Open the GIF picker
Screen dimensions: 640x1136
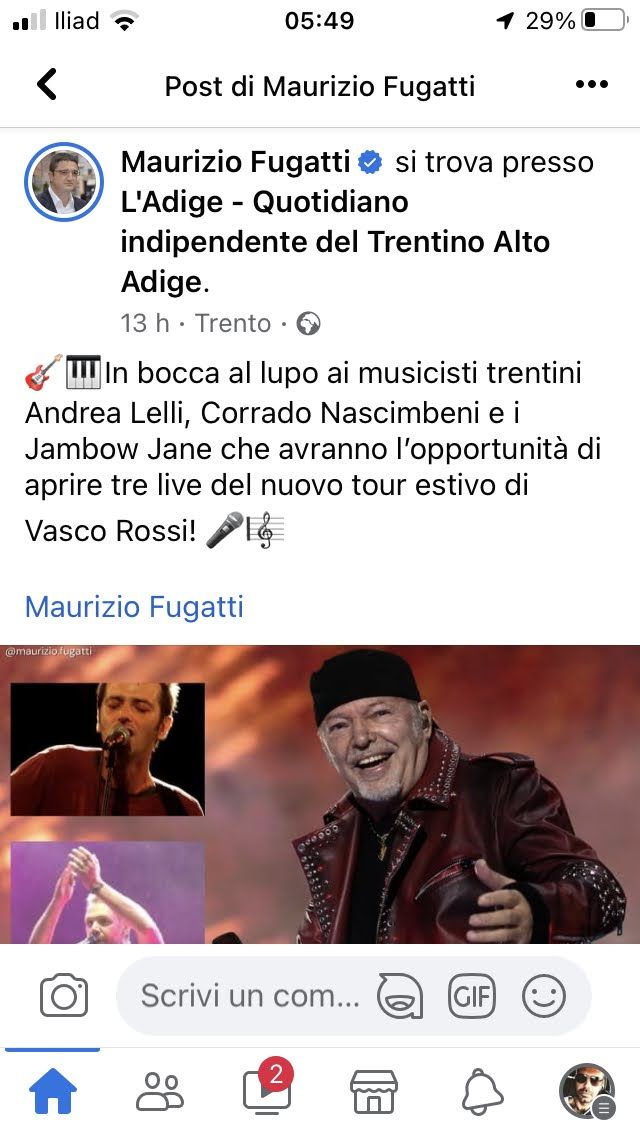[x=471, y=995]
